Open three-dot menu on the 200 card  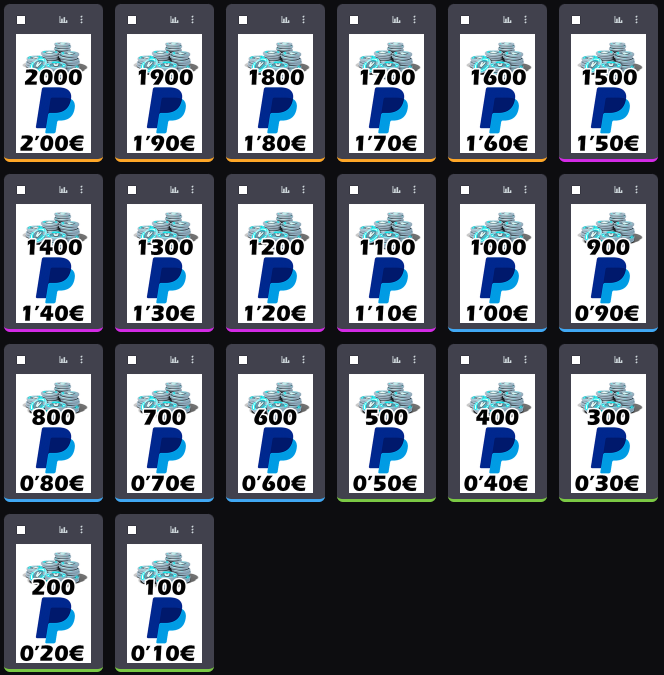[x=82, y=530]
